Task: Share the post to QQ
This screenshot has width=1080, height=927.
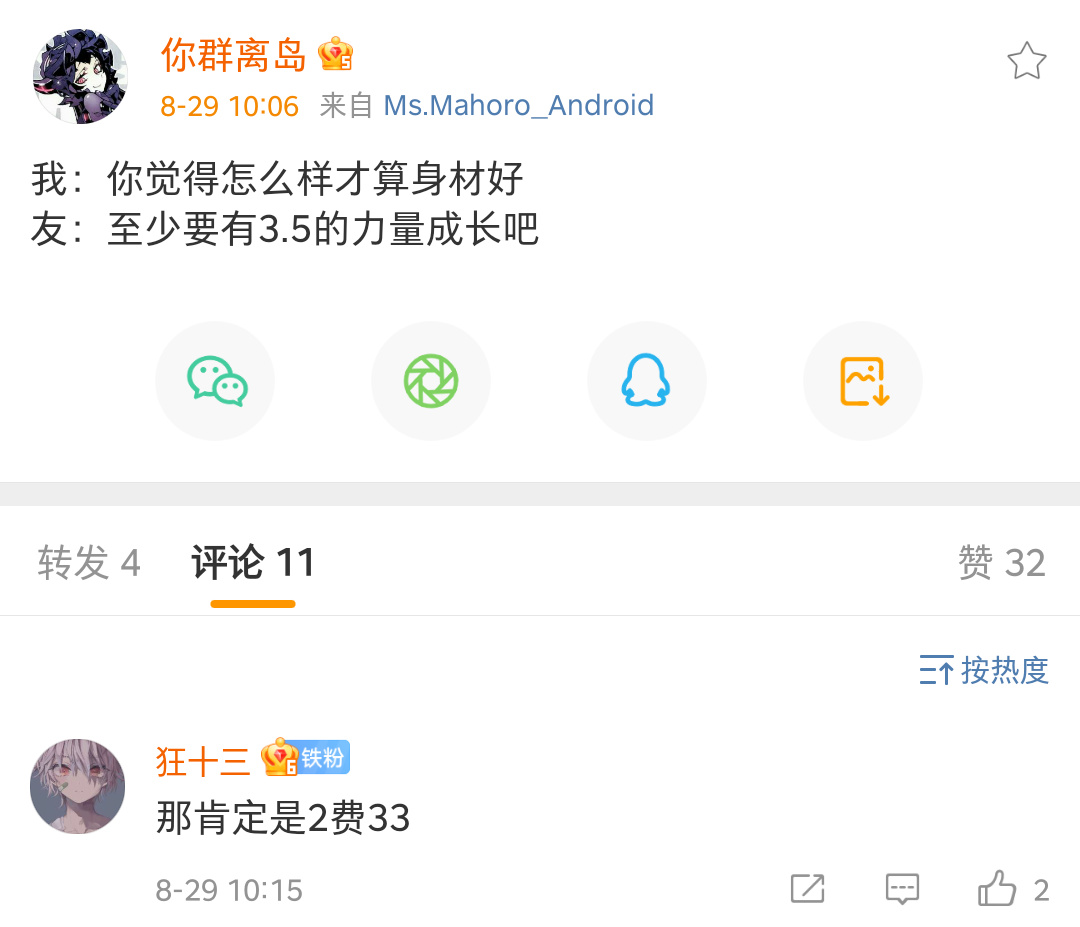Action: click(646, 381)
